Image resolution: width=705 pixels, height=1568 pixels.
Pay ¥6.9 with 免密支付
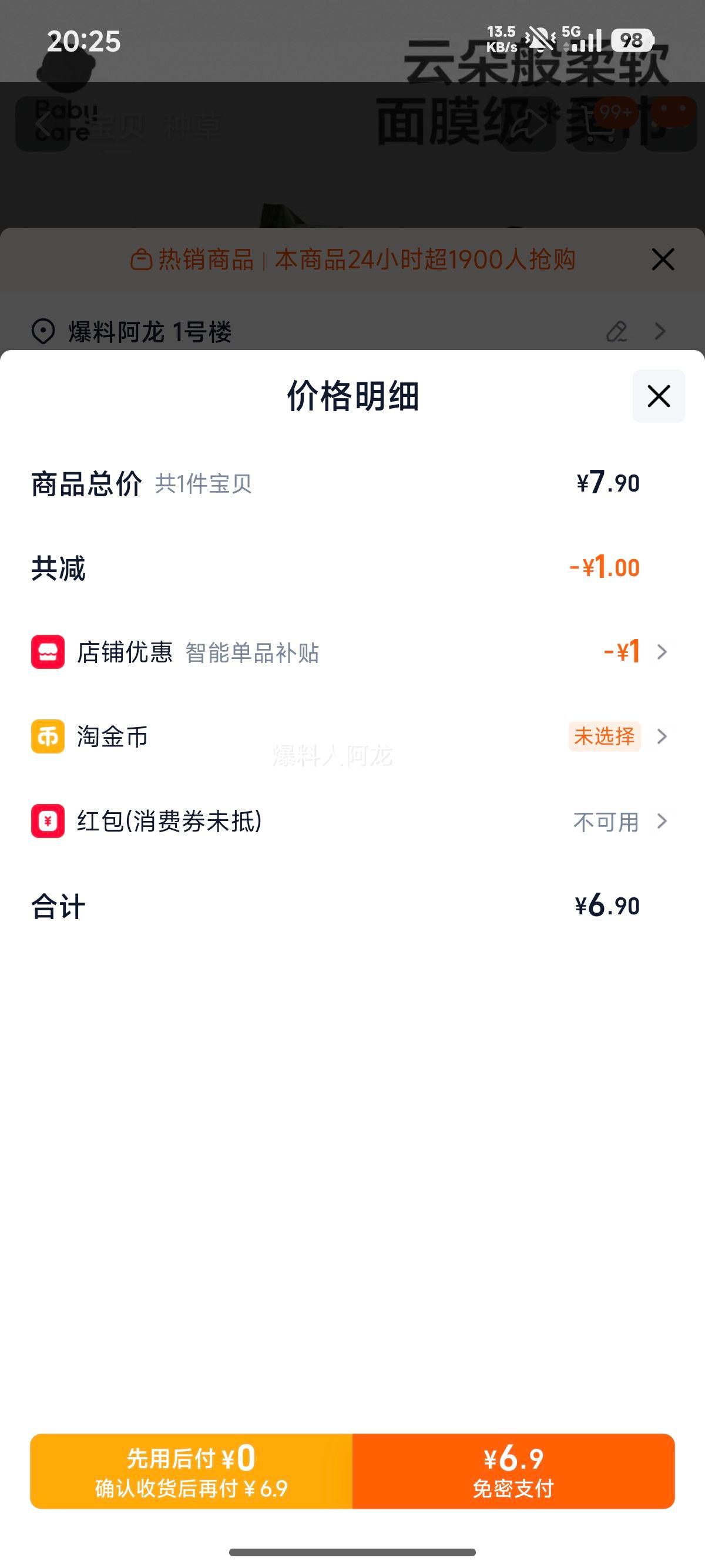(x=513, y=1471)
